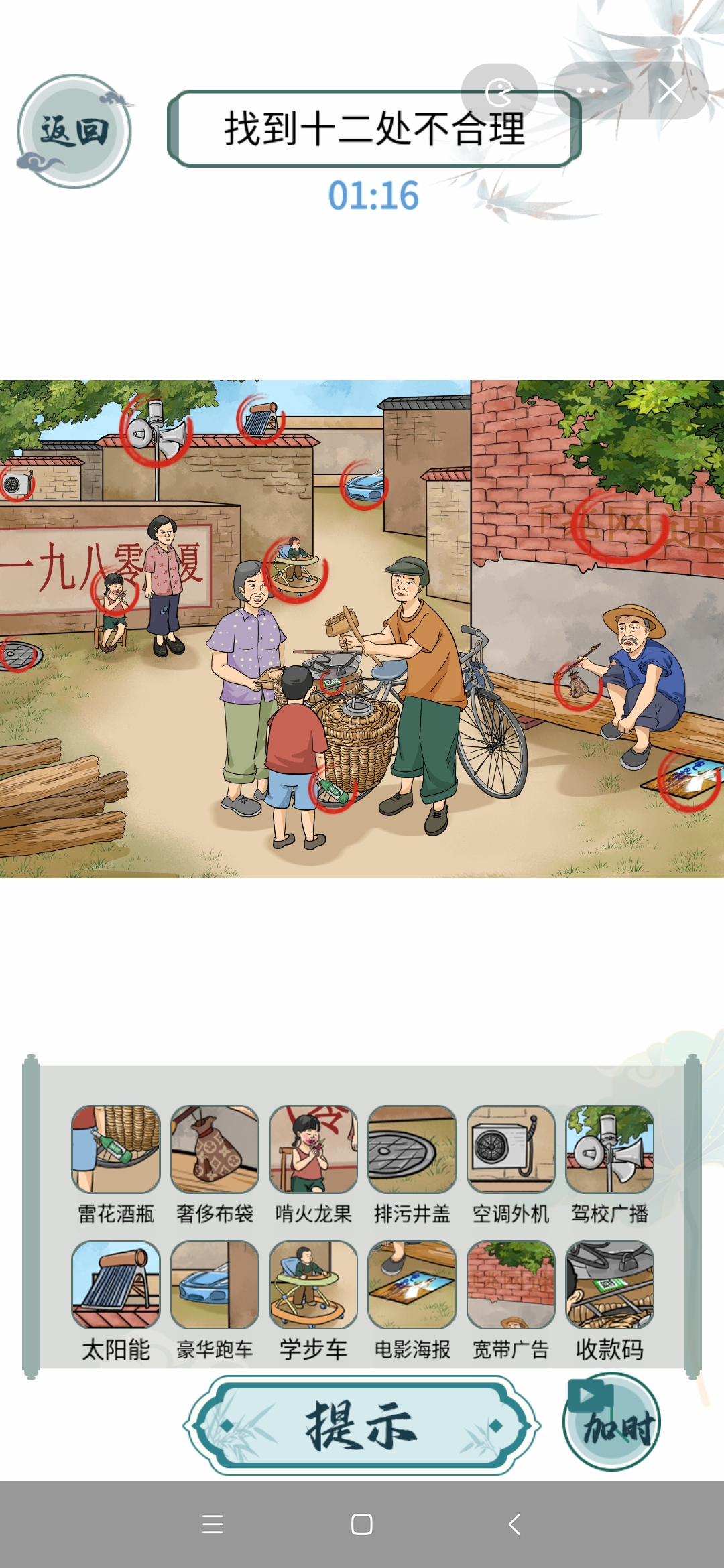Select the 空调外机 item tile
This screenshot has height=1568, width=724.
(511, 1149)
